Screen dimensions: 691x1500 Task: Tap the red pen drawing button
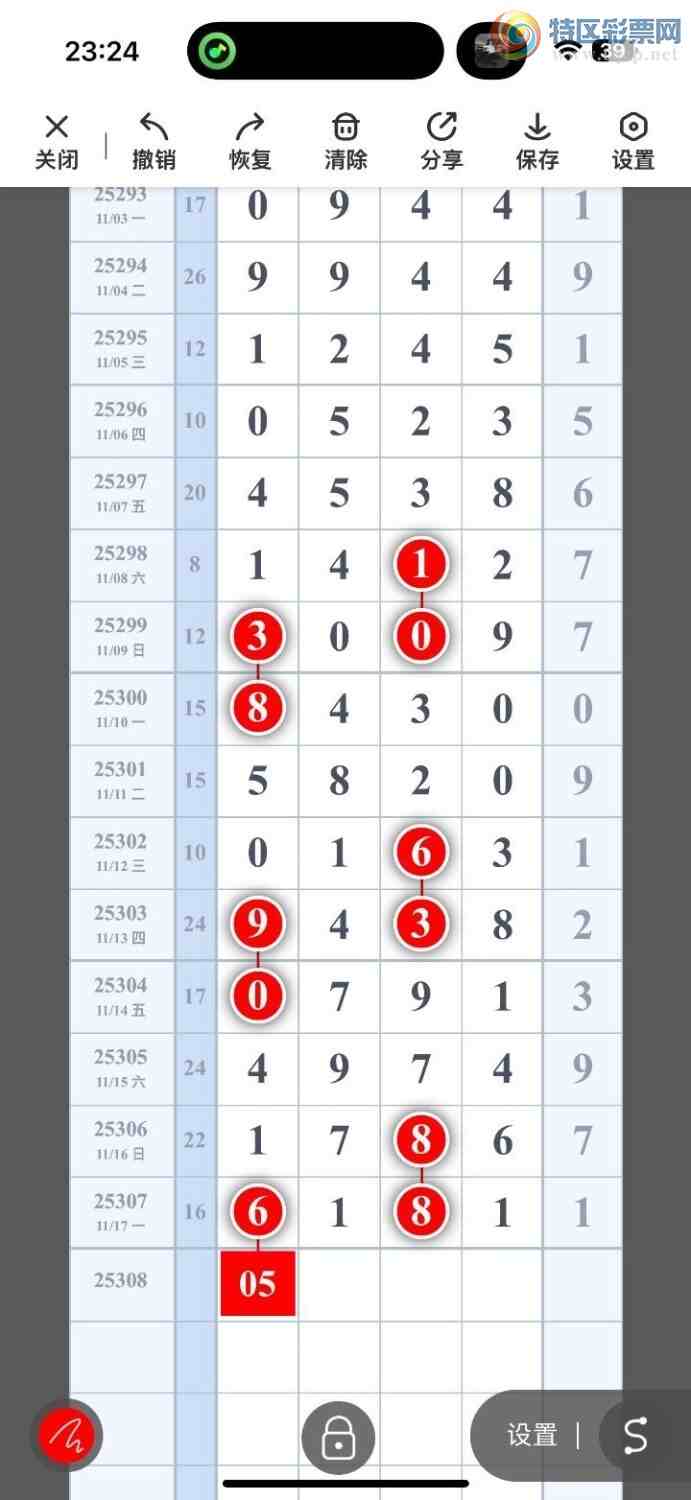tap(66, 1436)
